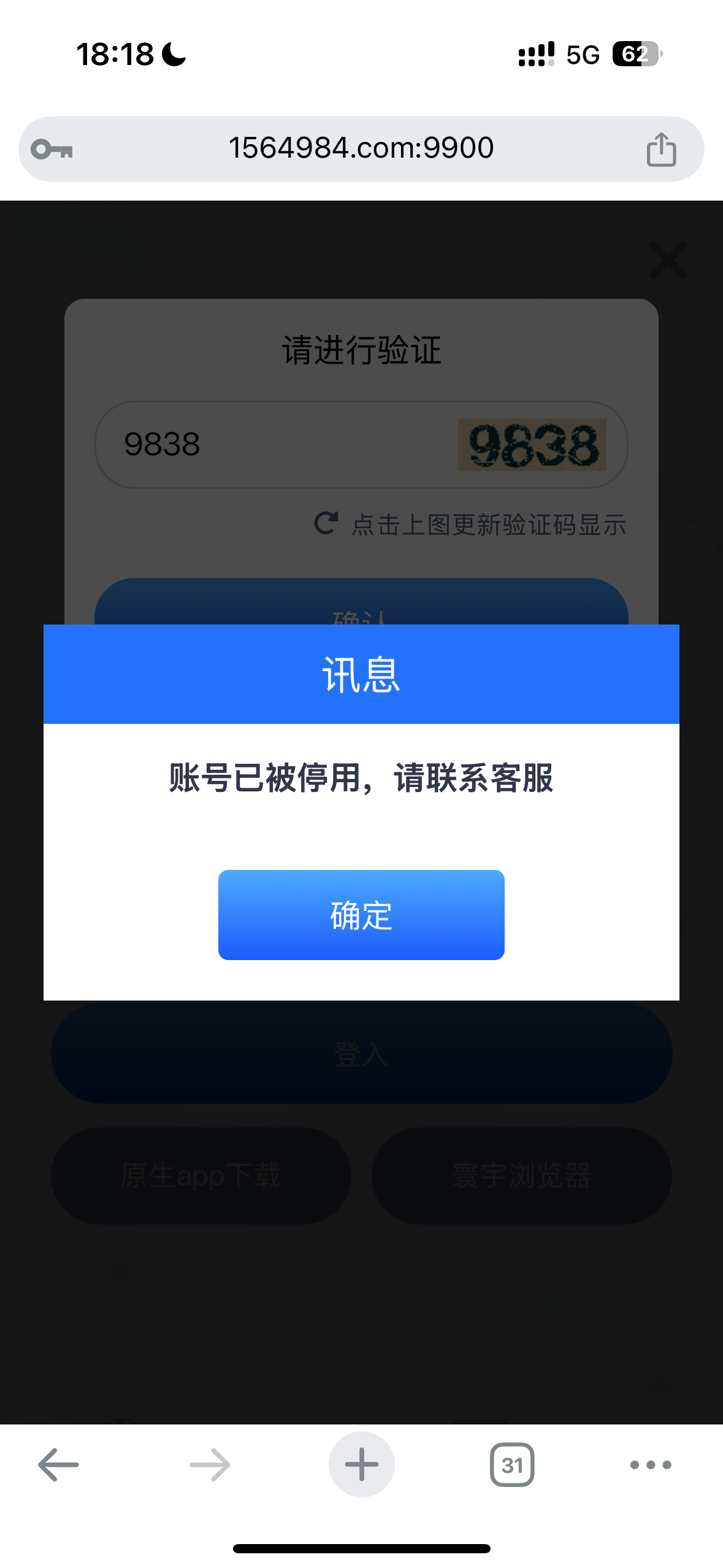Share this page from the address bar
Screen dimensions: 723x1568
tap(661, 150)
